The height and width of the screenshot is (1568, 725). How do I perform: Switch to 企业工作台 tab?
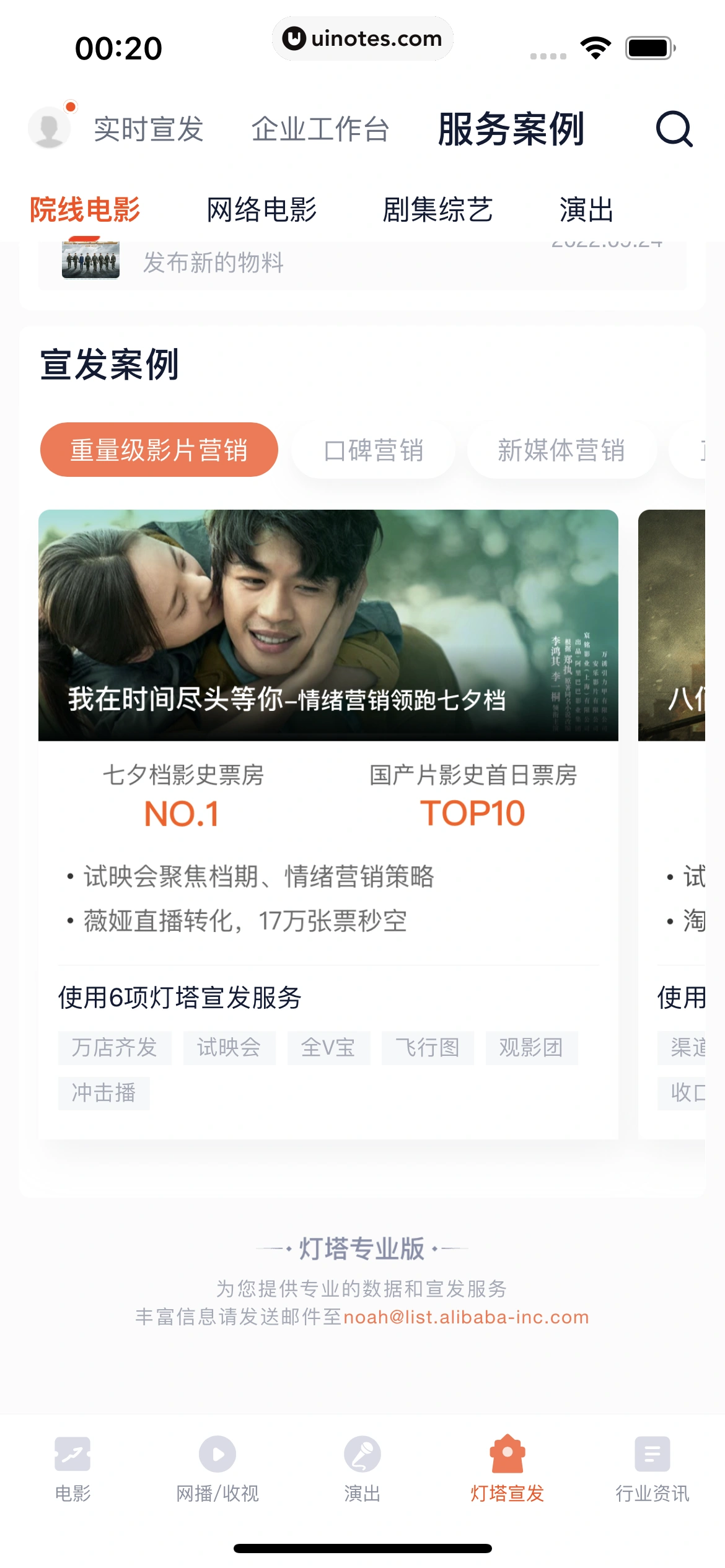pos(320,129)
